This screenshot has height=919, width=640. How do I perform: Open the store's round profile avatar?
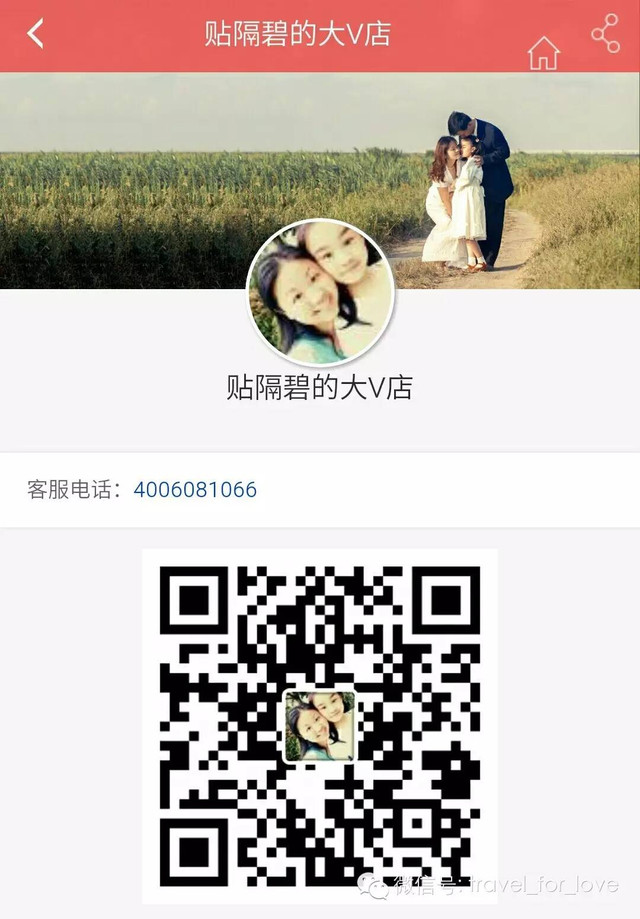pos(320,292)
